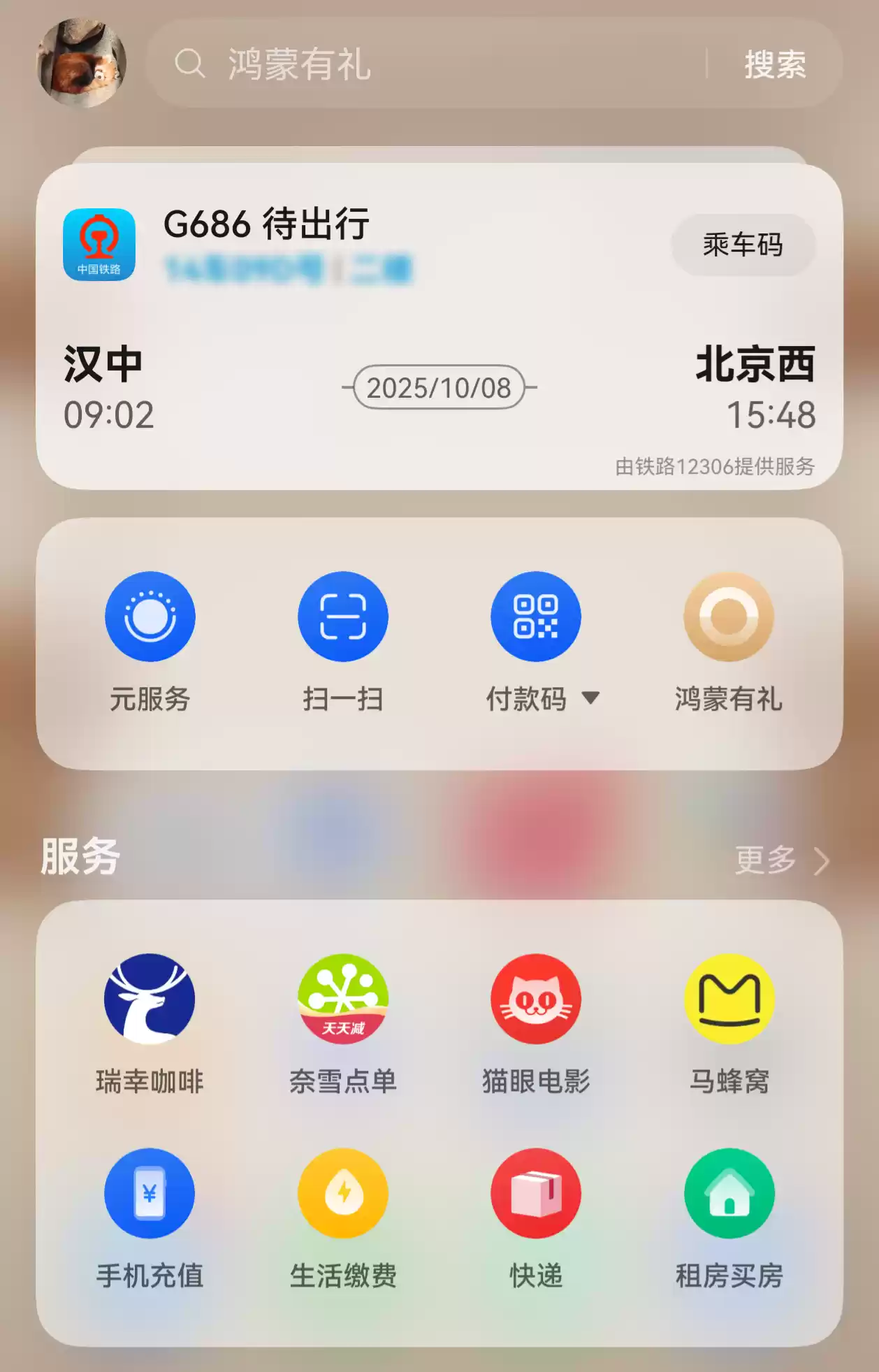Expand the 付款码 dropdown arrow

pyautogui.click(x=591, y=697)
